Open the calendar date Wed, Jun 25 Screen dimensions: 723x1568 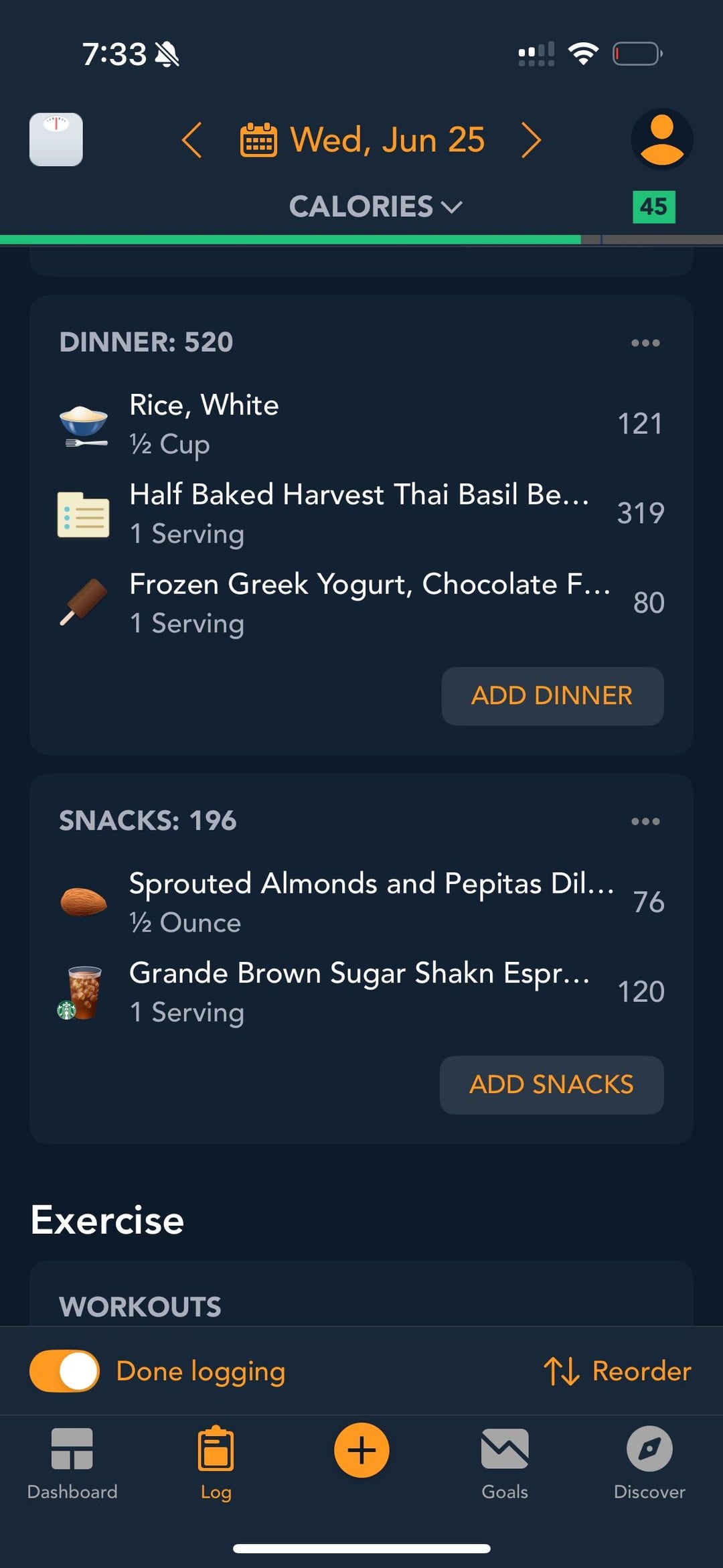362,140
